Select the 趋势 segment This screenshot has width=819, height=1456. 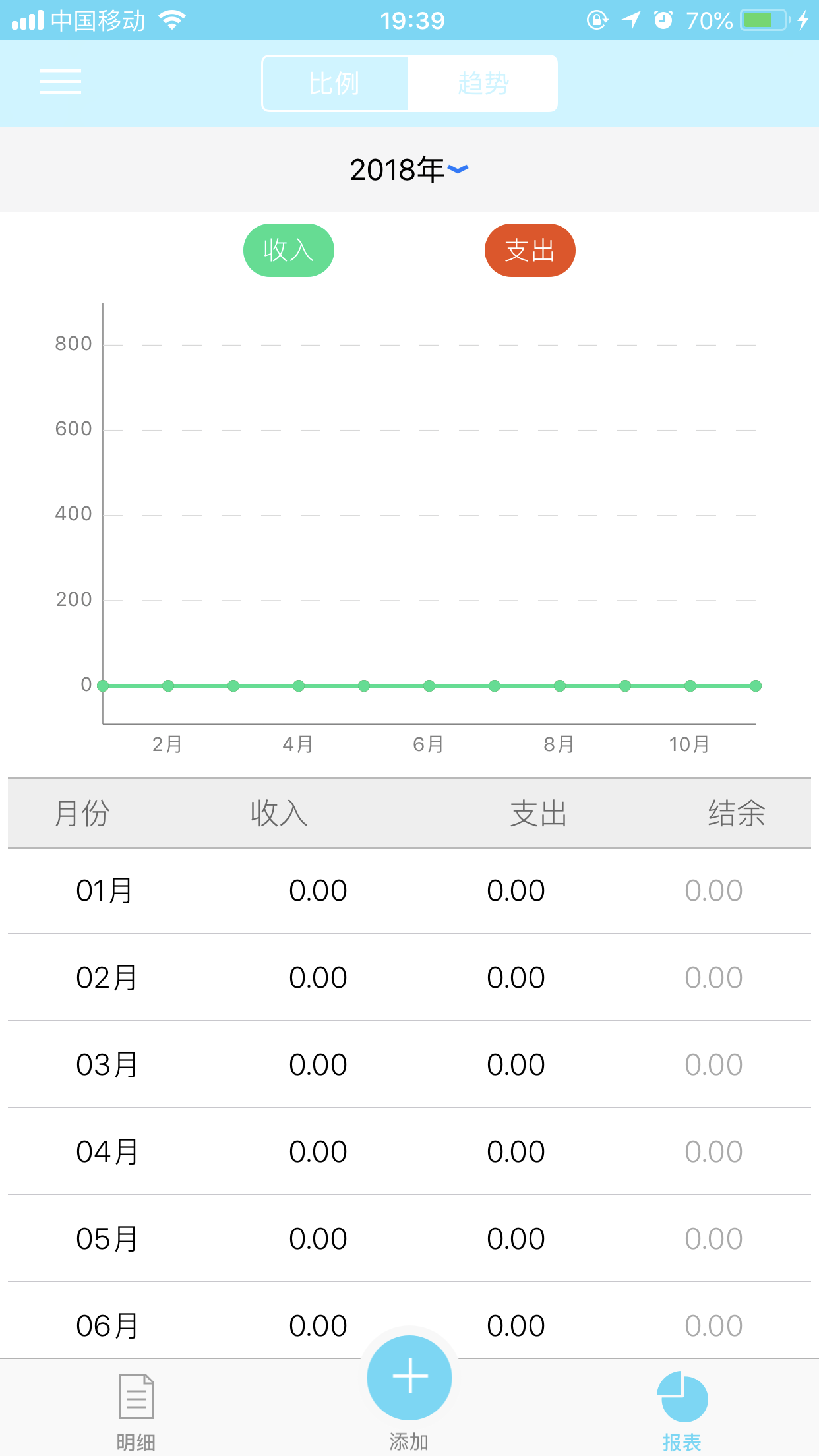[x=483, y=84]
